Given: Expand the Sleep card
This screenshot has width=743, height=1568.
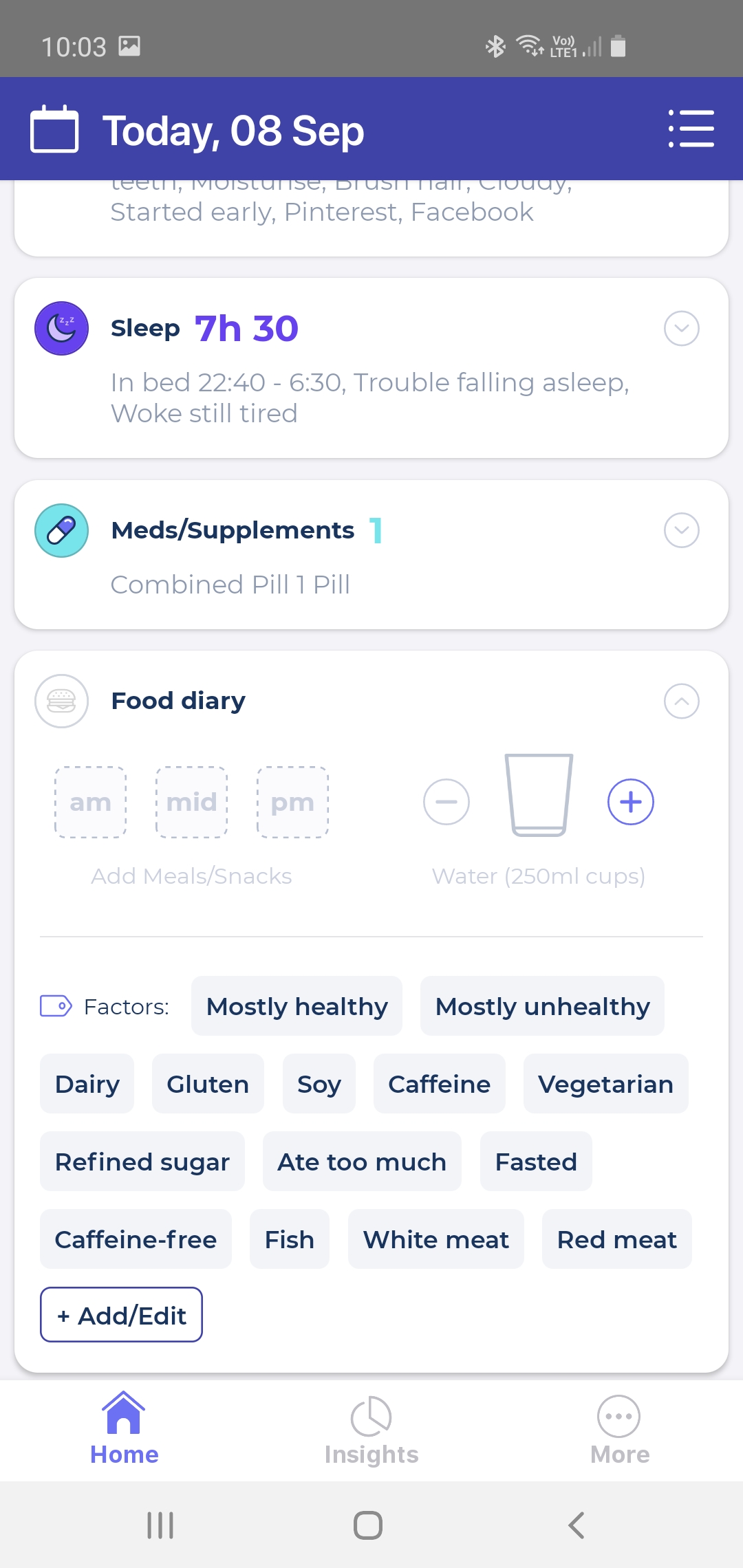Looking at the screenshot, I should (x=681, y=329).
